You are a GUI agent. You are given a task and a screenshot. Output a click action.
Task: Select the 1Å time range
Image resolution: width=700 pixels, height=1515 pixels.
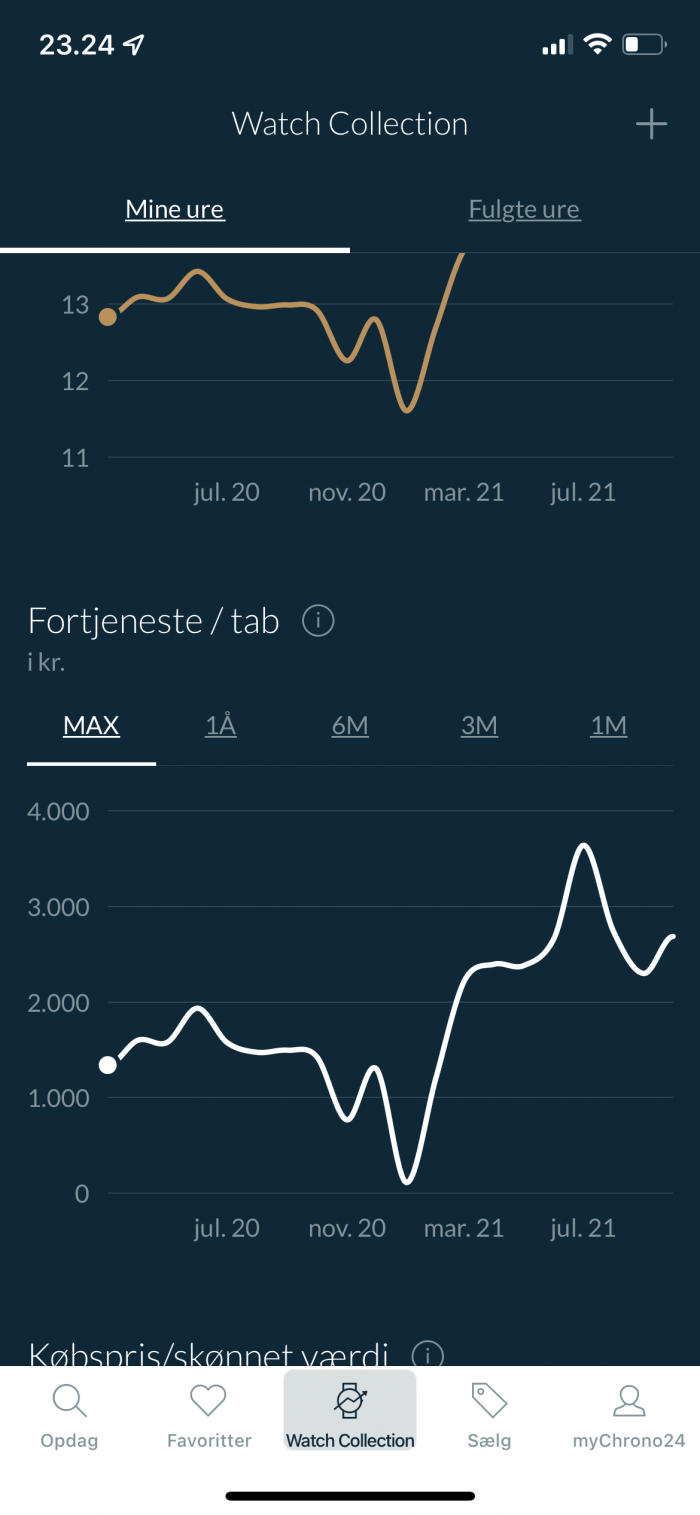[x=221, y=726]
